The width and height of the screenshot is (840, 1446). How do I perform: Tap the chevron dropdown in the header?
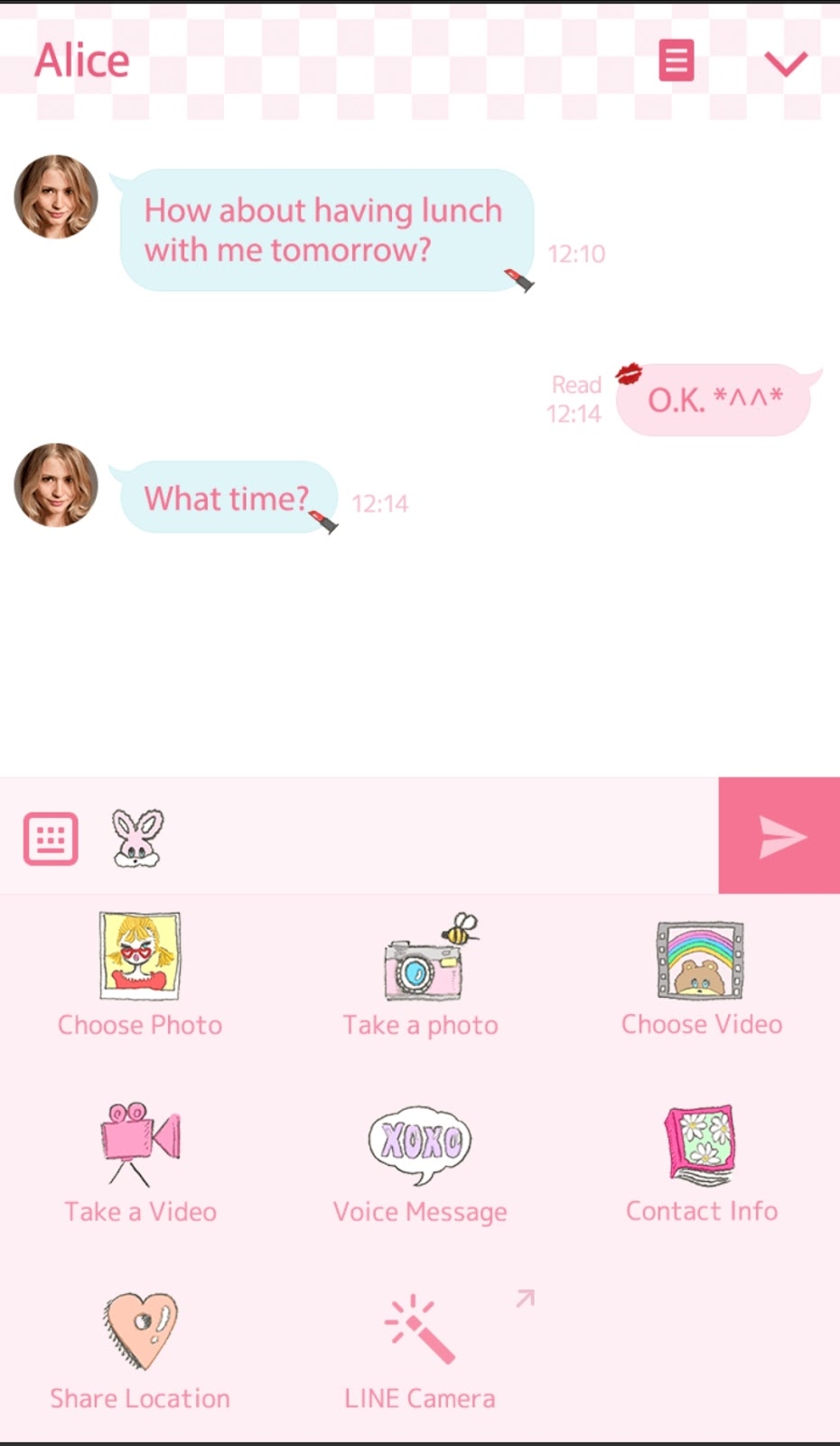(785, 63)
